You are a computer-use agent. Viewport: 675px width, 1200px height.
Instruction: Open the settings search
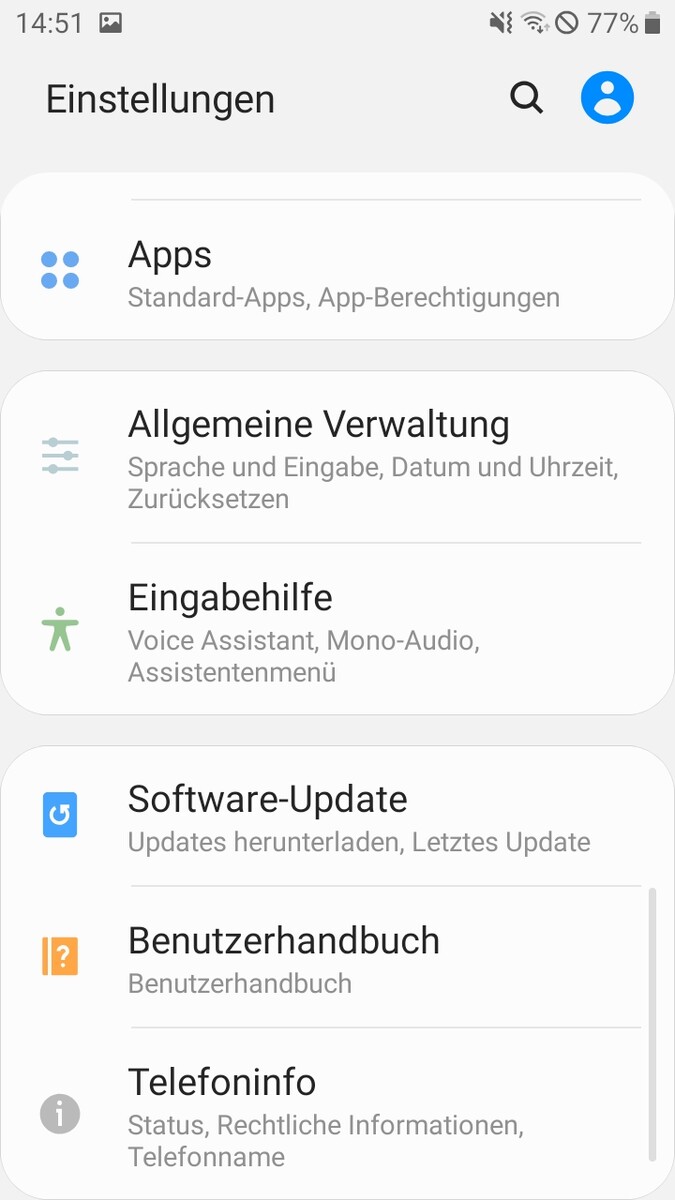pyautogui.click(x=526, y=98)
